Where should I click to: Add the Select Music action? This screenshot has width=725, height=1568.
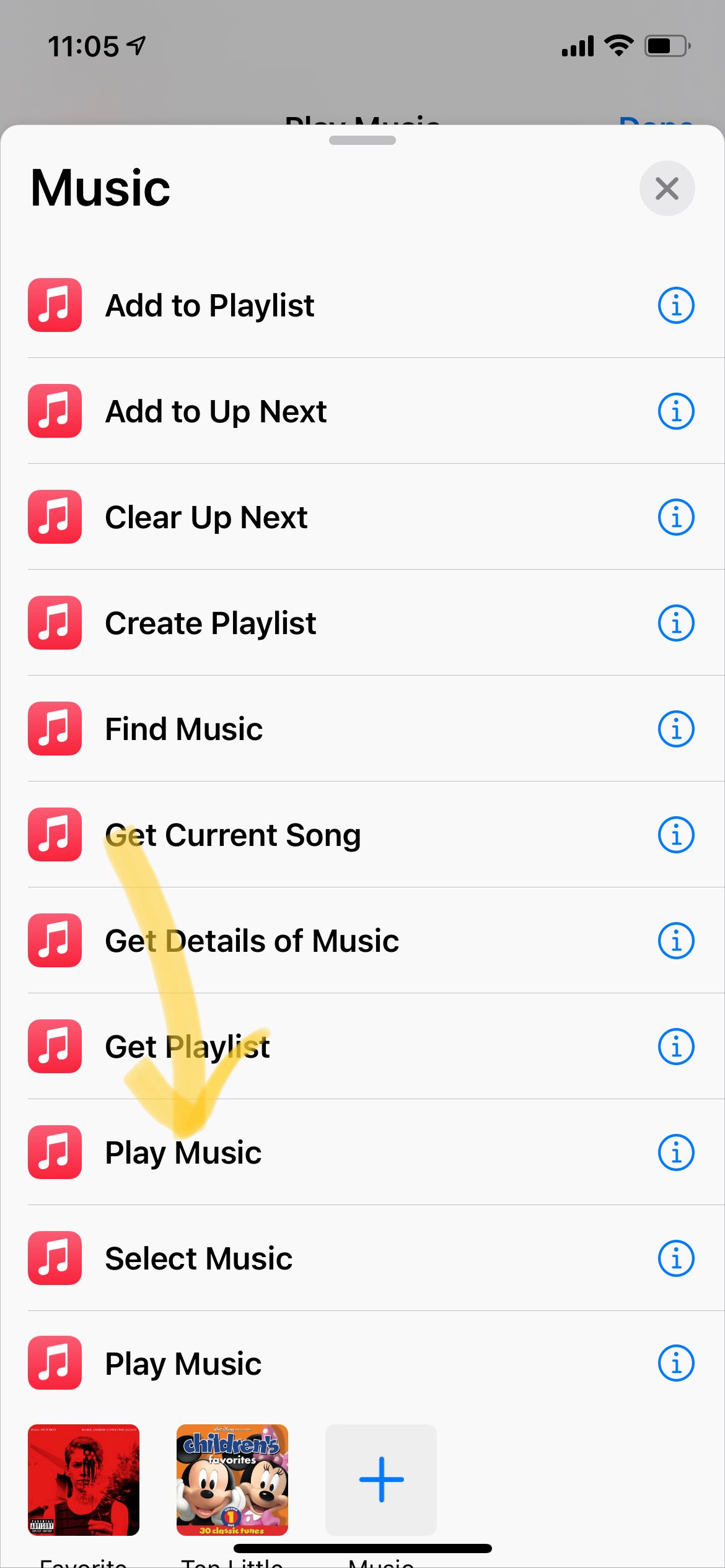pos(198,1258)
